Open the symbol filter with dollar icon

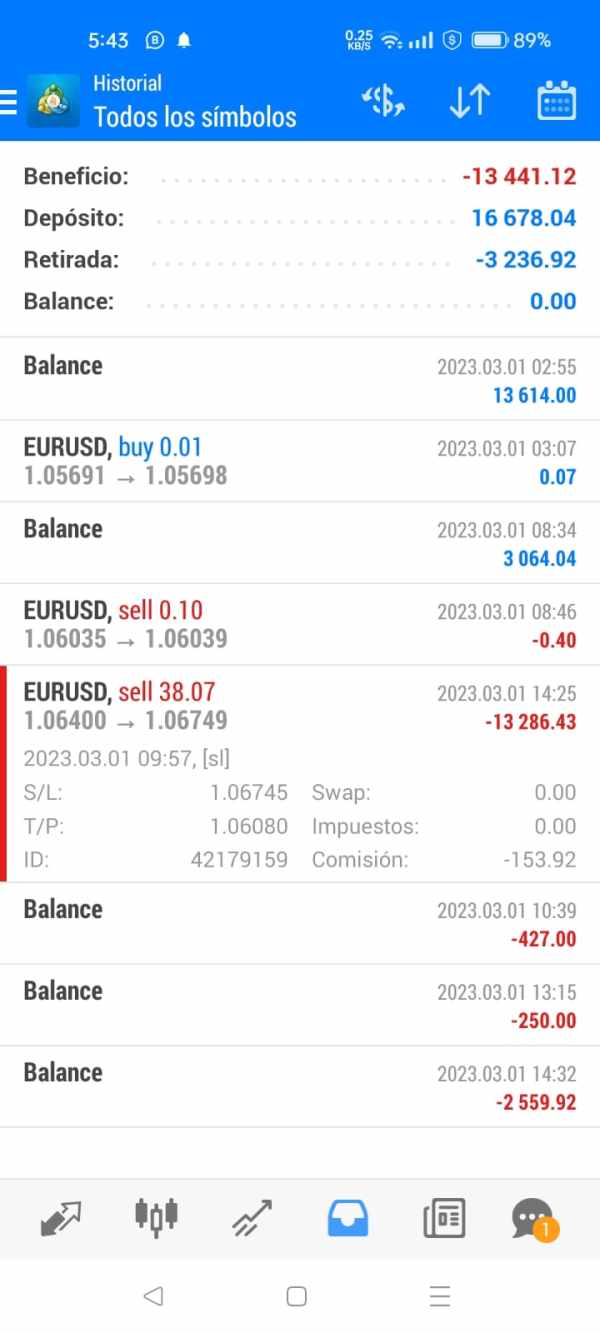(x=382, y=101)
